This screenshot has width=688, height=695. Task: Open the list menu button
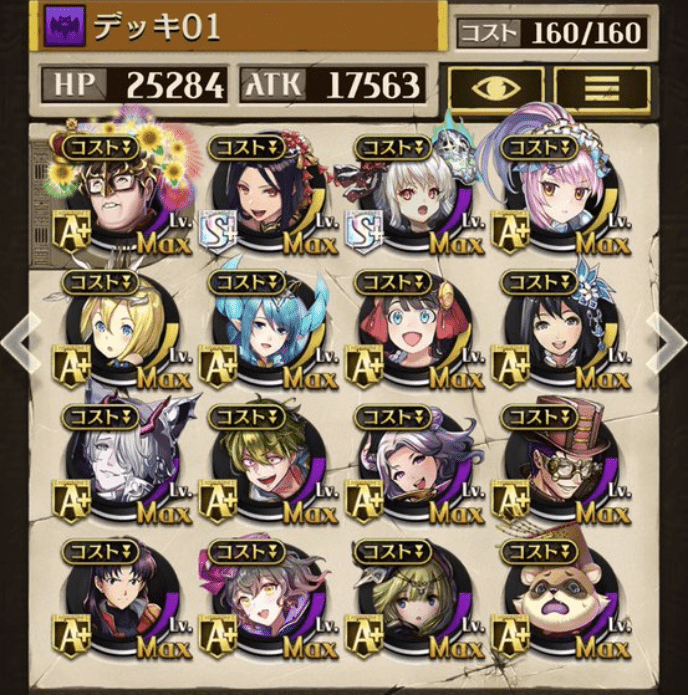[x=601, y=87]
